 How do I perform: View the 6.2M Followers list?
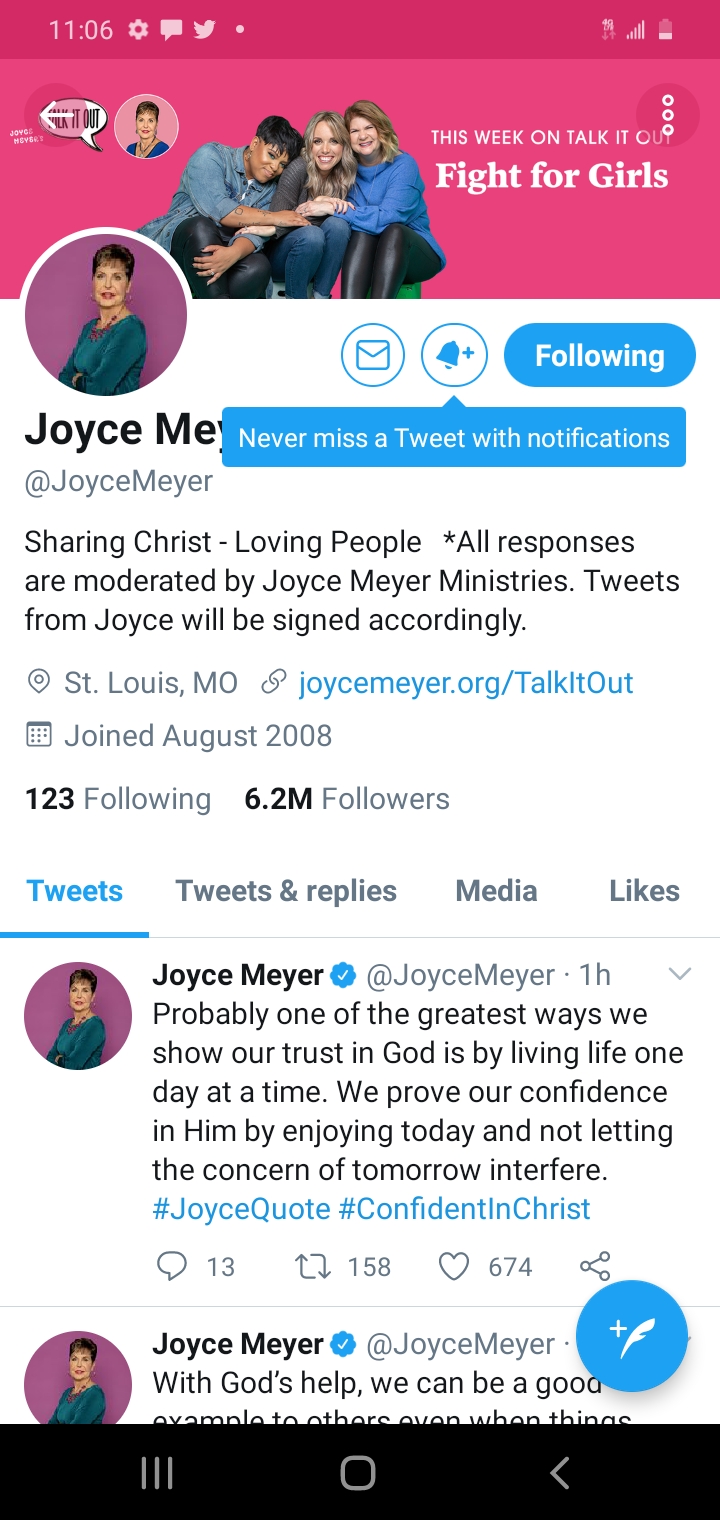[347, 799]
